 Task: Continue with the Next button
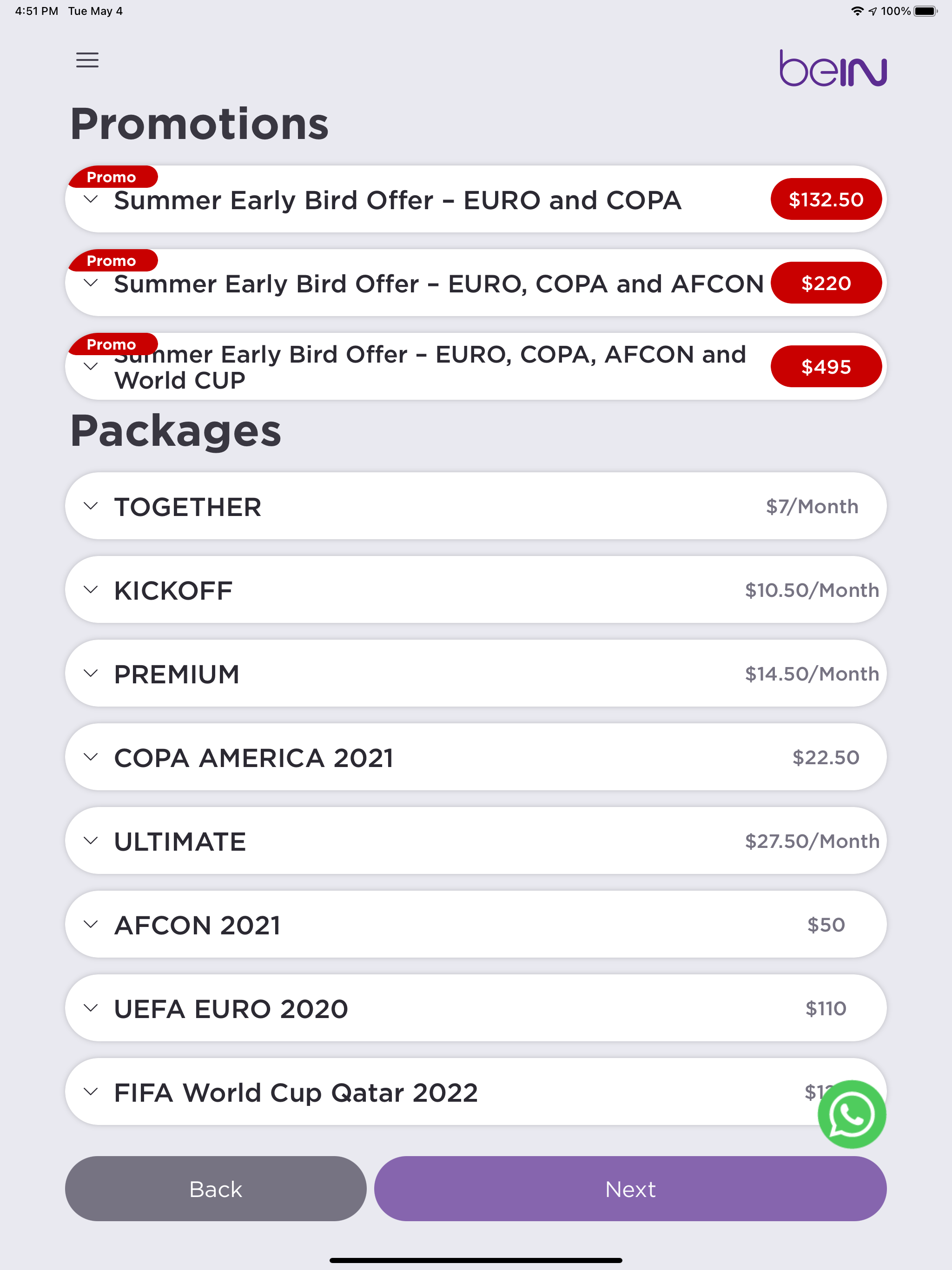pos(630,1189)
